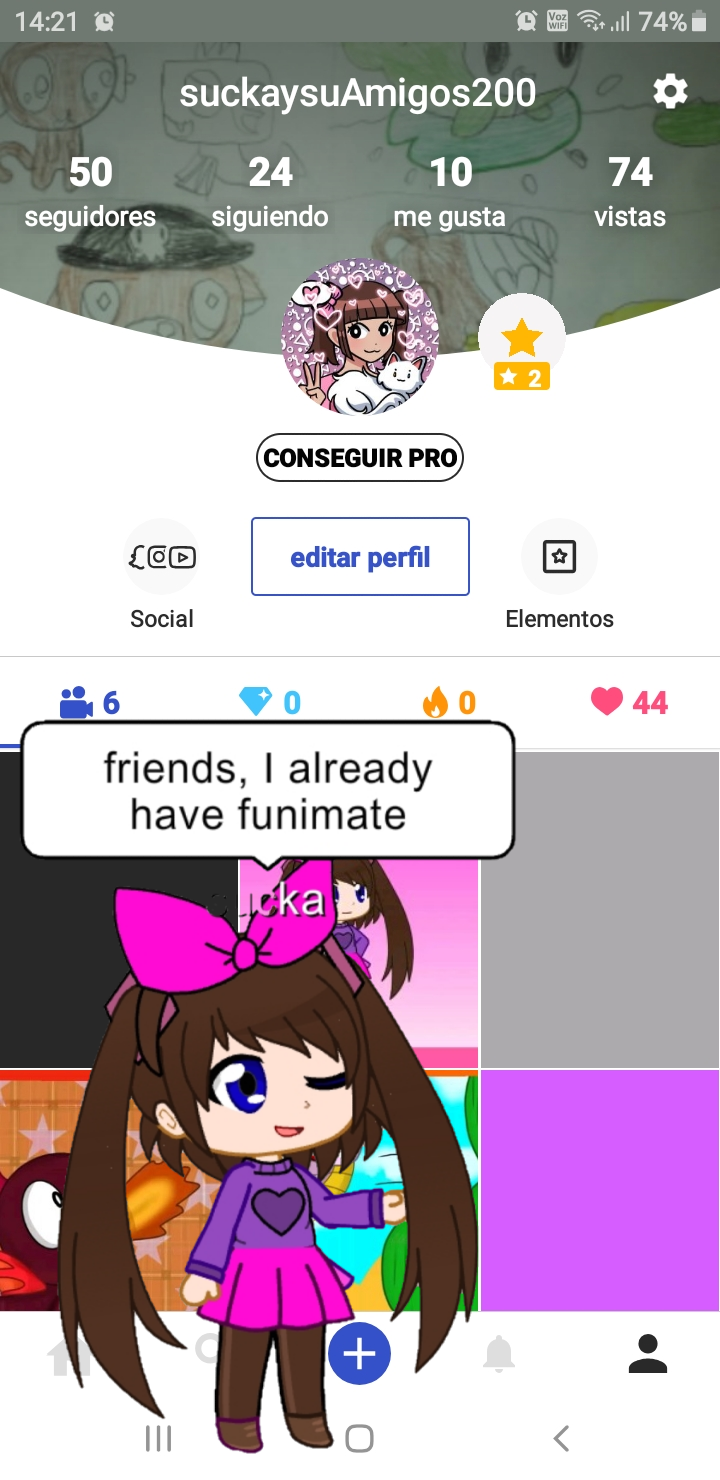Select the profile tab in bottom bar
This screenshot has height=1480, width=720.
[x=648, y=1355]
